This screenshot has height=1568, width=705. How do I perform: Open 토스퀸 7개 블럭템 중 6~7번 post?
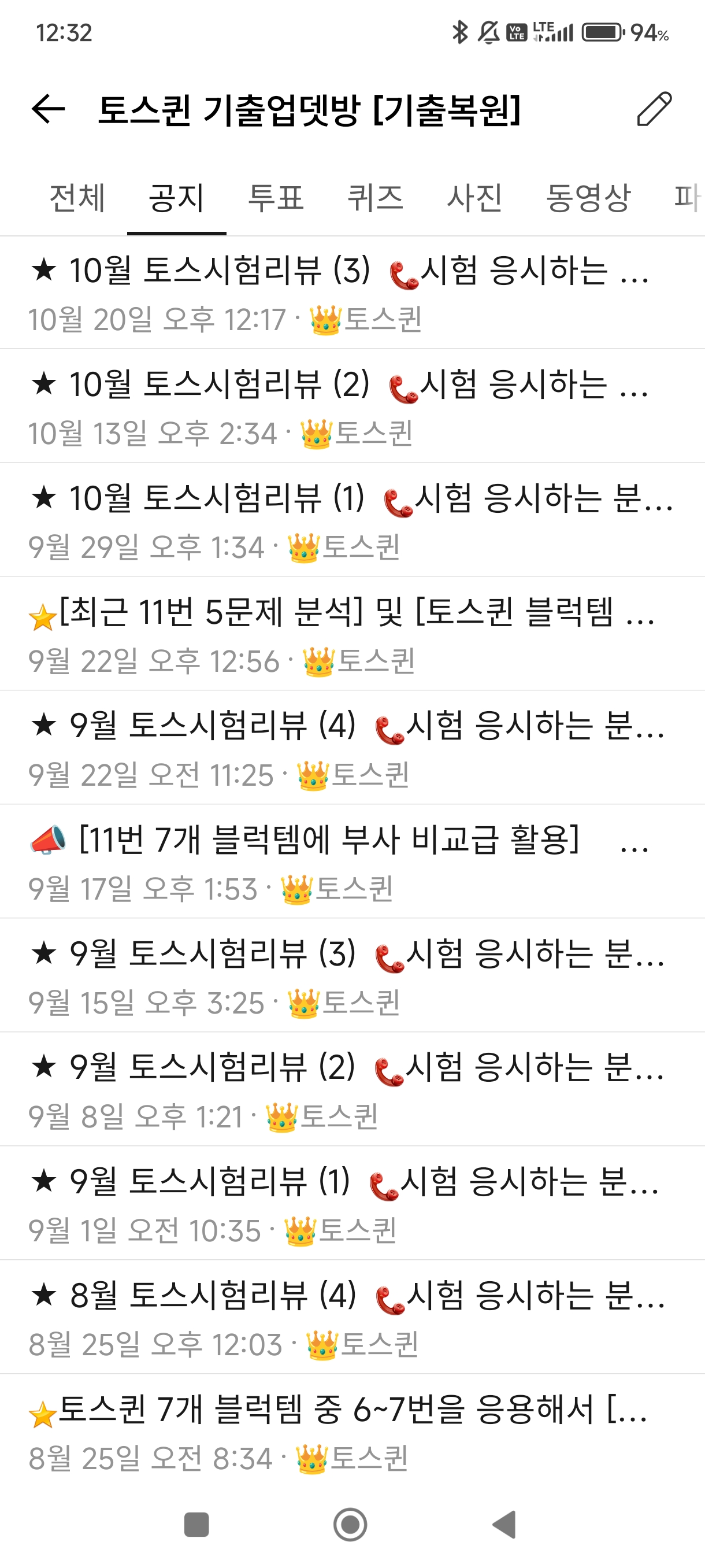coord(340,1431)
